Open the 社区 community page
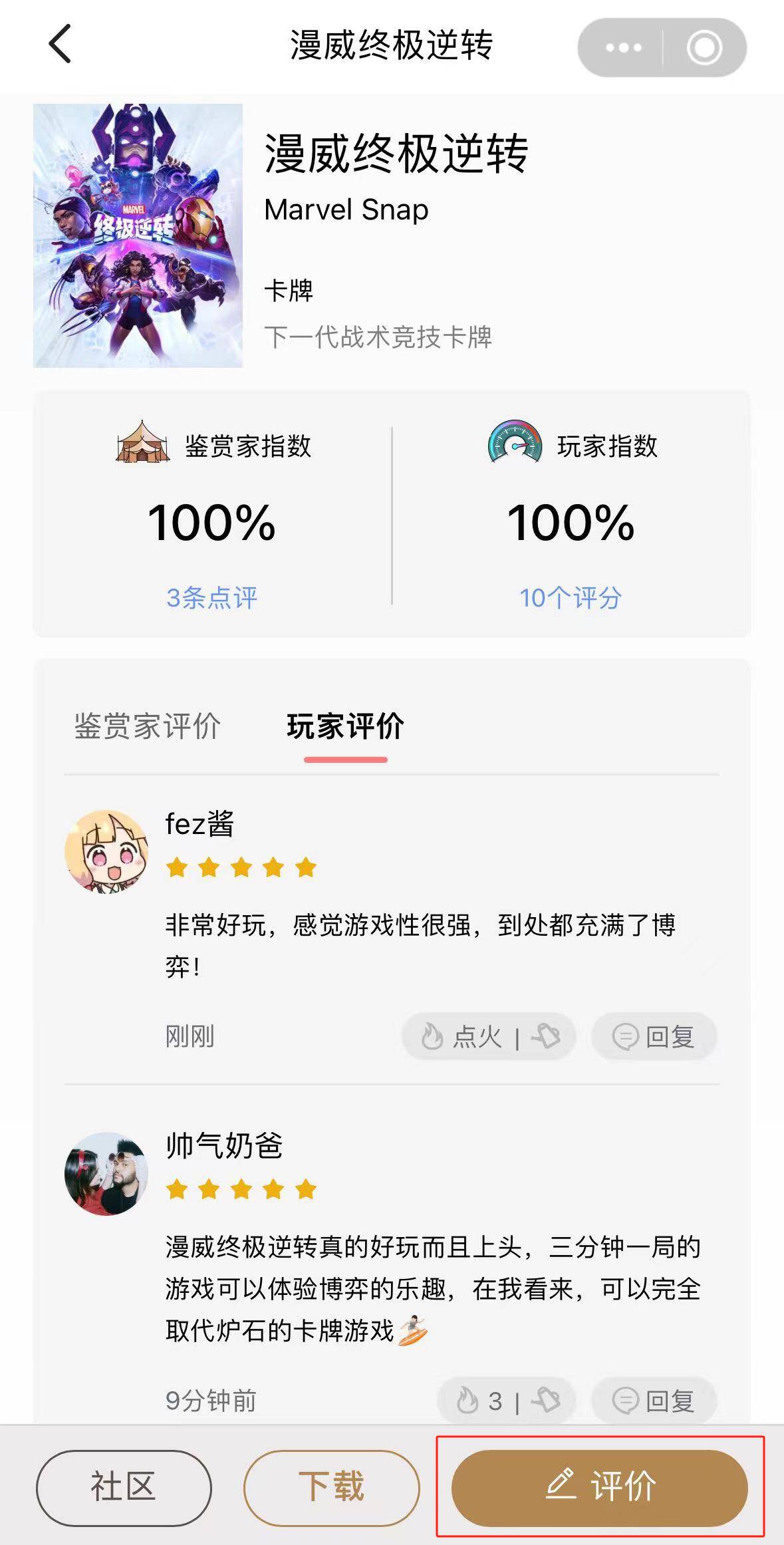784x1545 pixels. point(124,1487)
